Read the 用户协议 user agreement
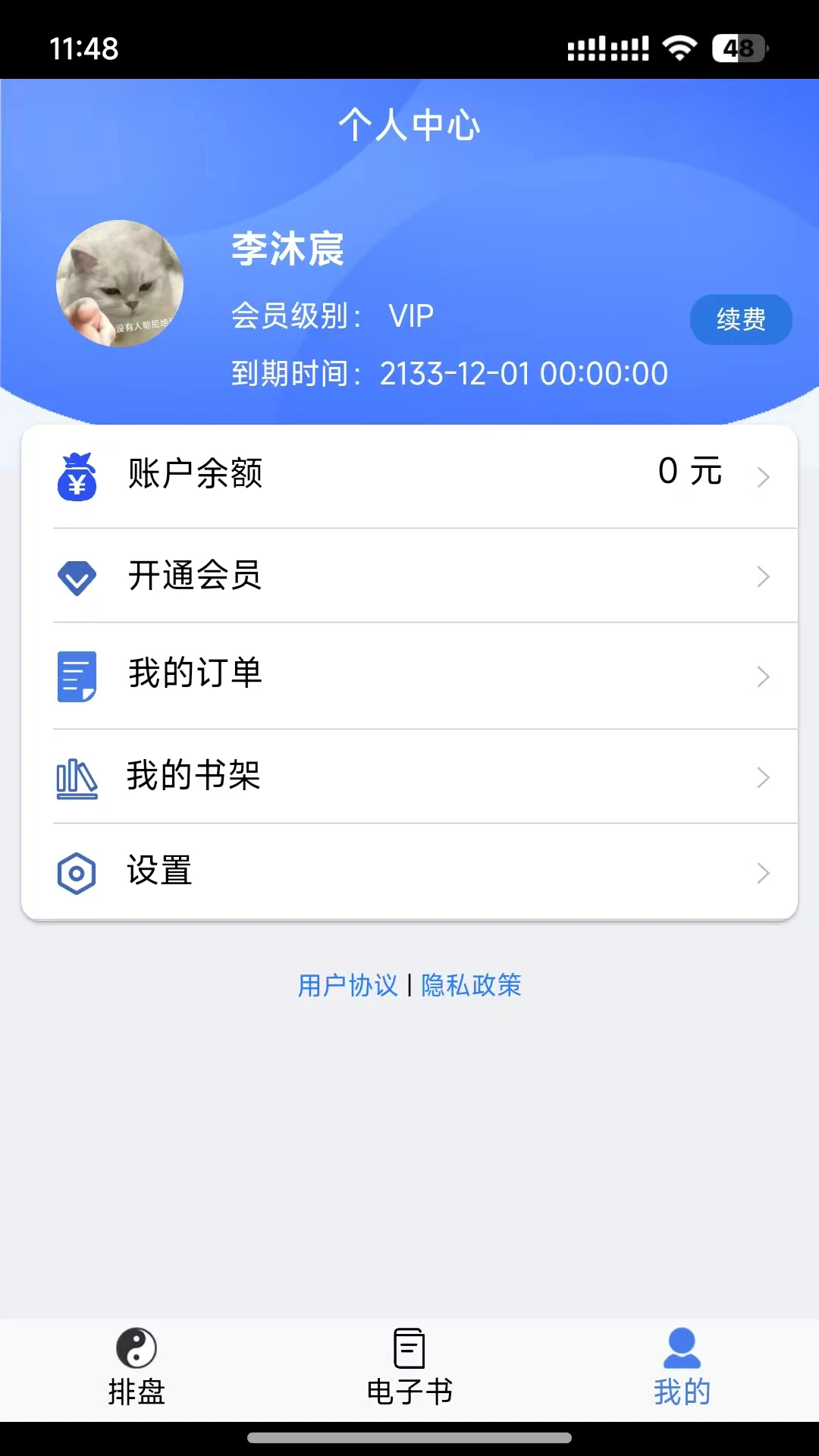 pos(347,985)
